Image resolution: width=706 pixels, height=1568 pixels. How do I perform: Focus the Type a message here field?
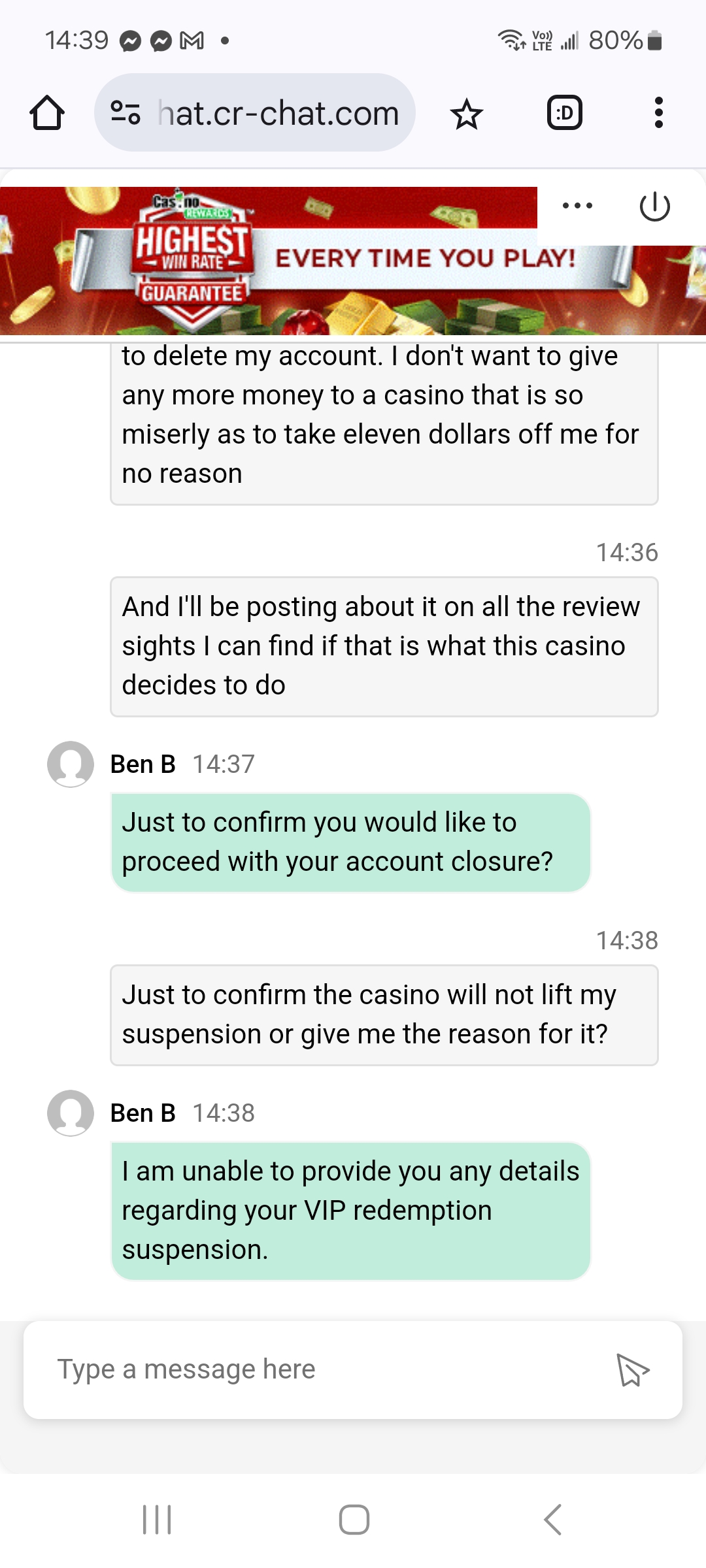pos(314,1369)
